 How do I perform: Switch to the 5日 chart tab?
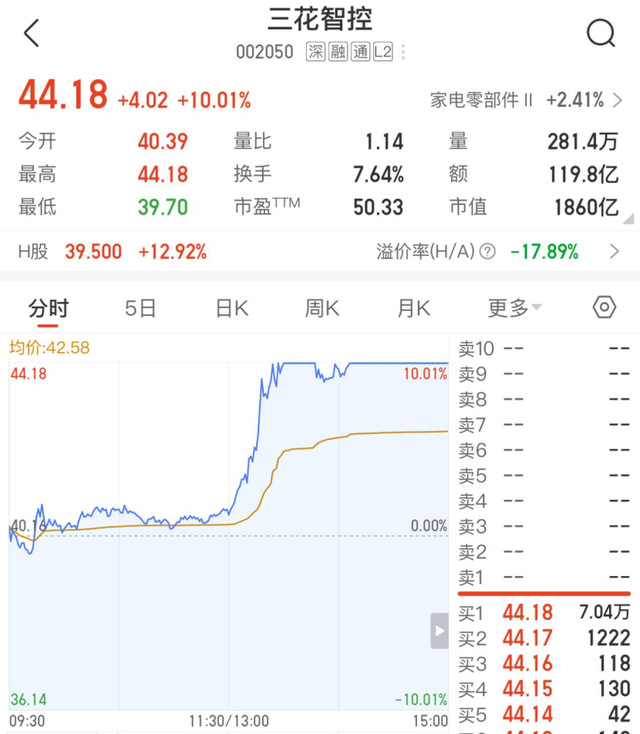(140, 308)
